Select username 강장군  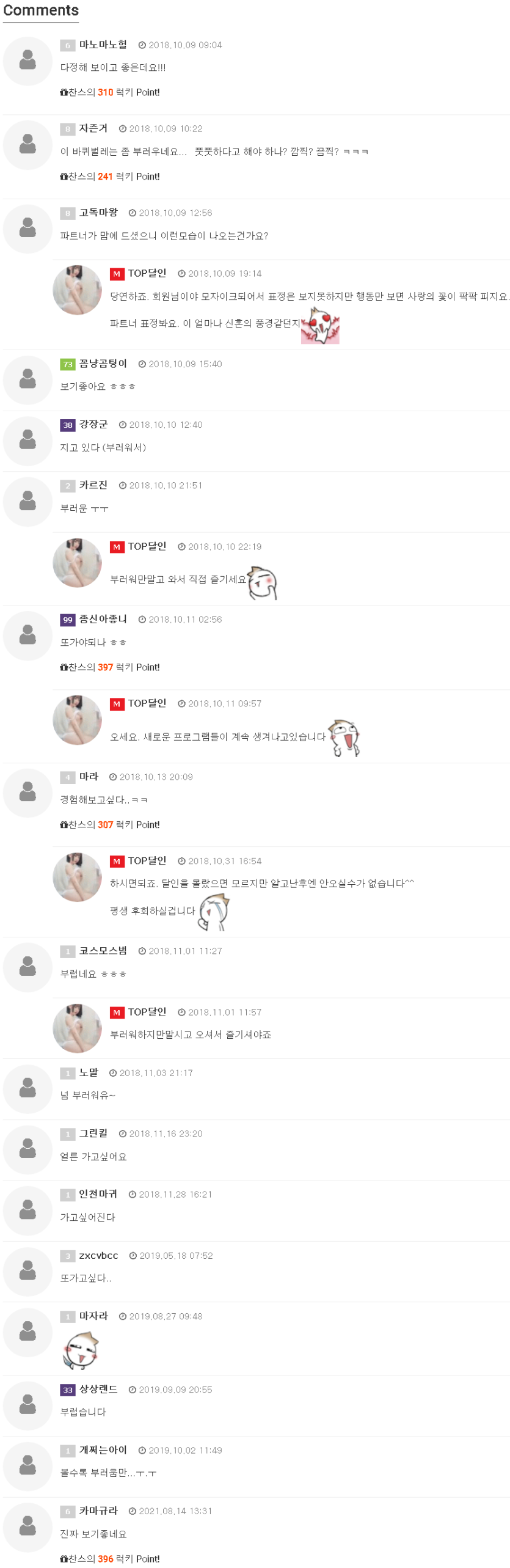(x=93, y=424)
